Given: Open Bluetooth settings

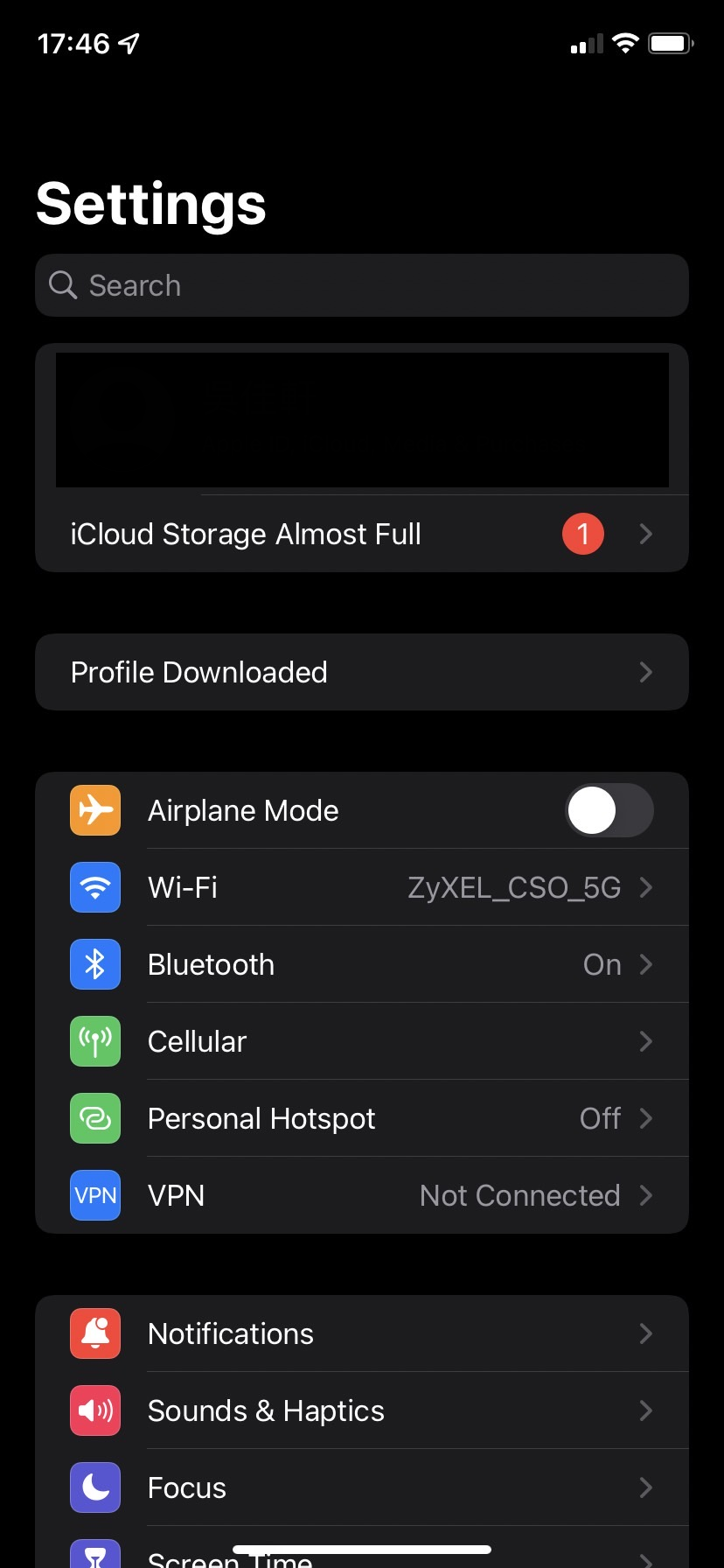Looking at the screenshot, I should pos(362,964).
